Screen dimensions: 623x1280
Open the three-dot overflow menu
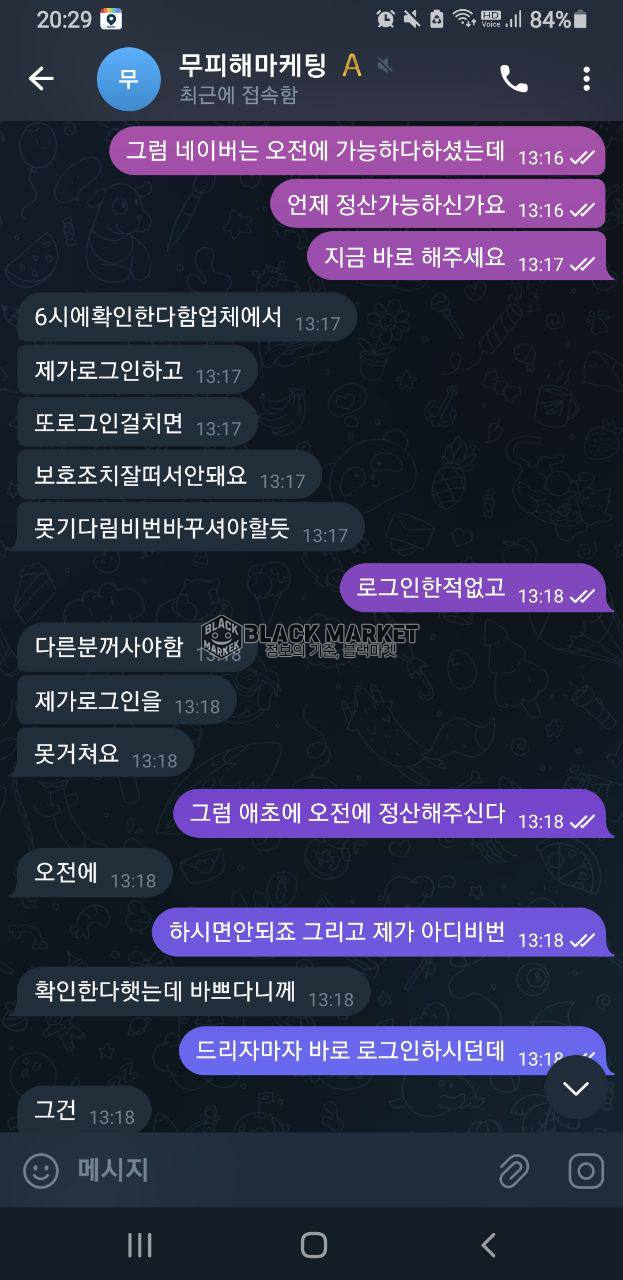point(586,79)
